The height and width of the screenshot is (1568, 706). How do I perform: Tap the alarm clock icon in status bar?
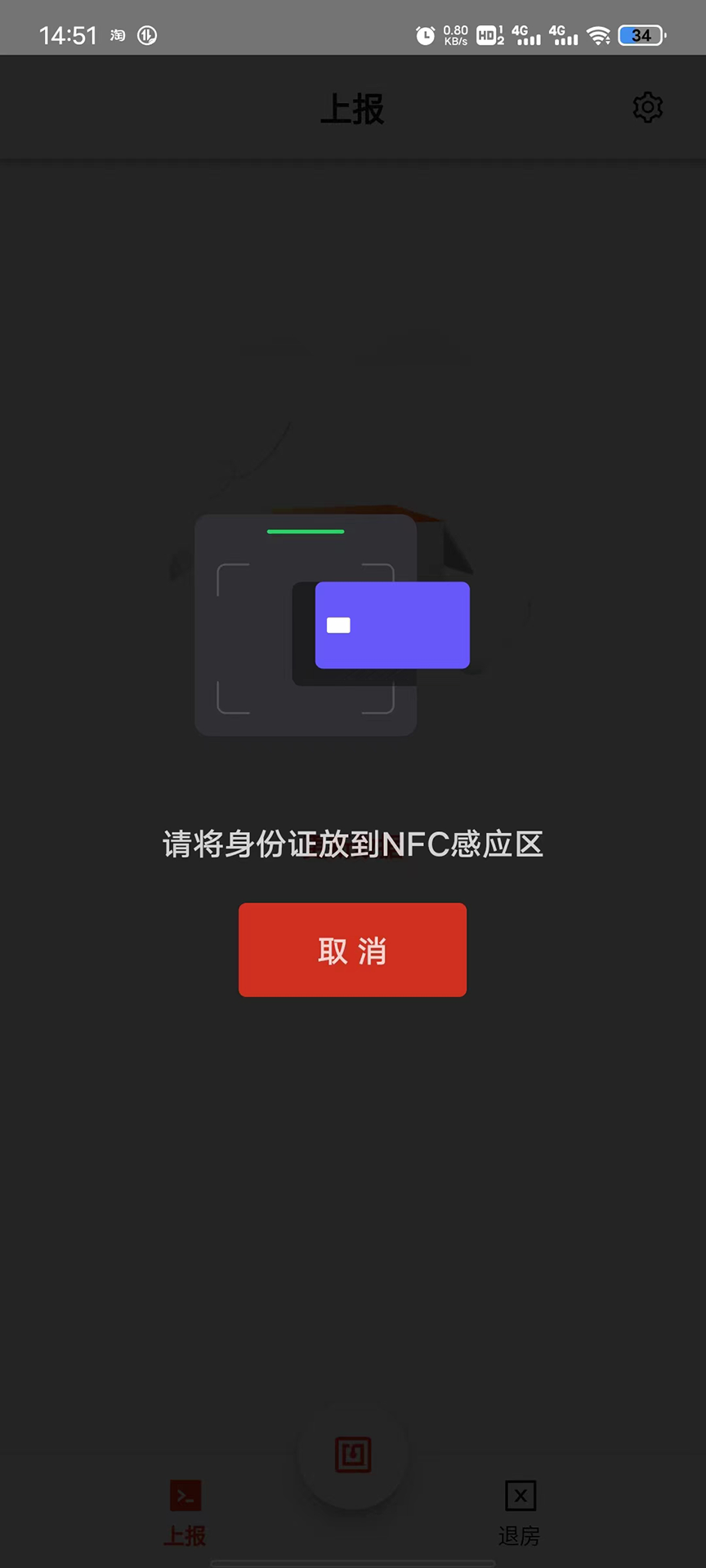pos(425,35)
